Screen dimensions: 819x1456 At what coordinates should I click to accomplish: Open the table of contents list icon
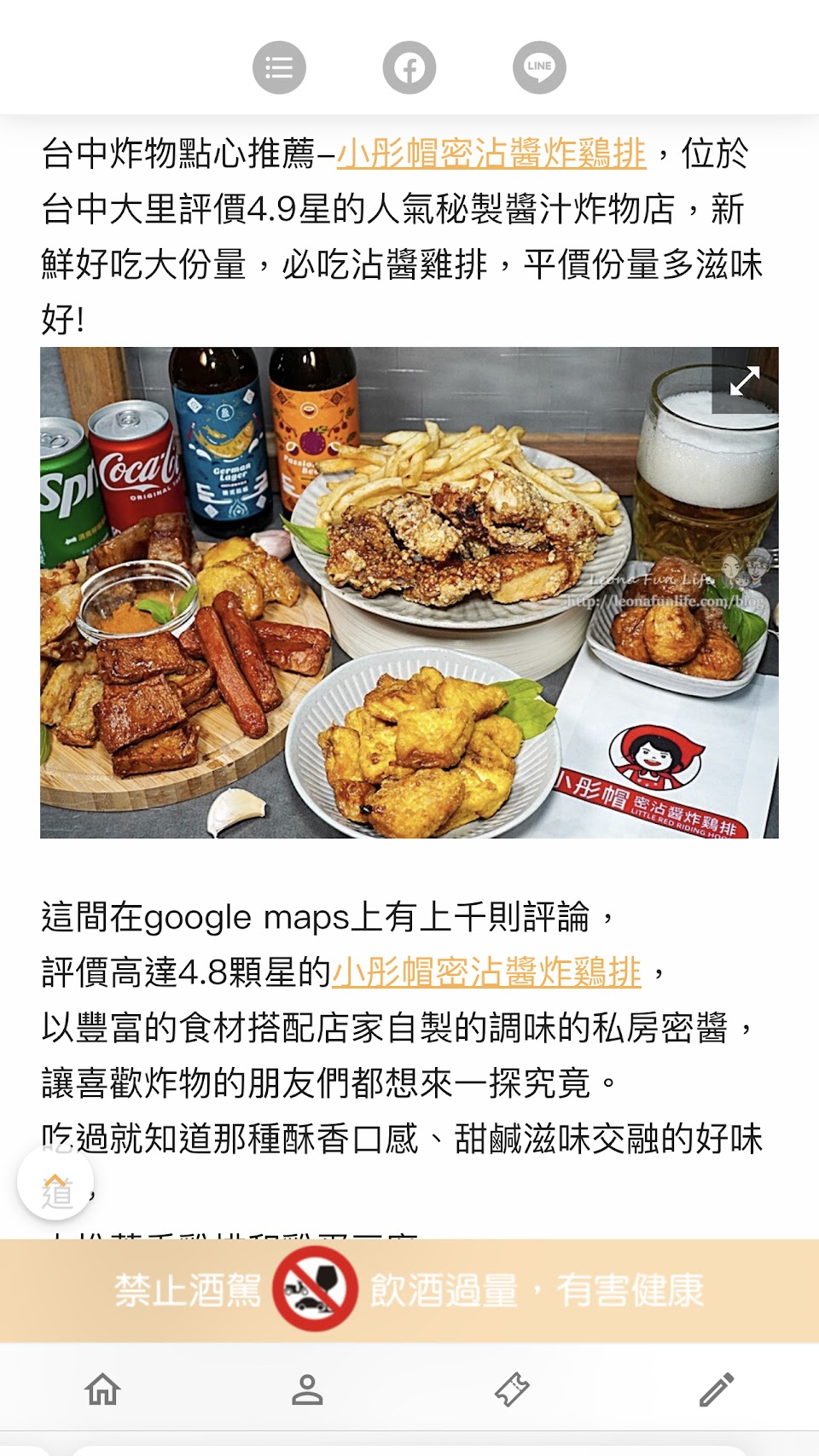tap(279, 67)
